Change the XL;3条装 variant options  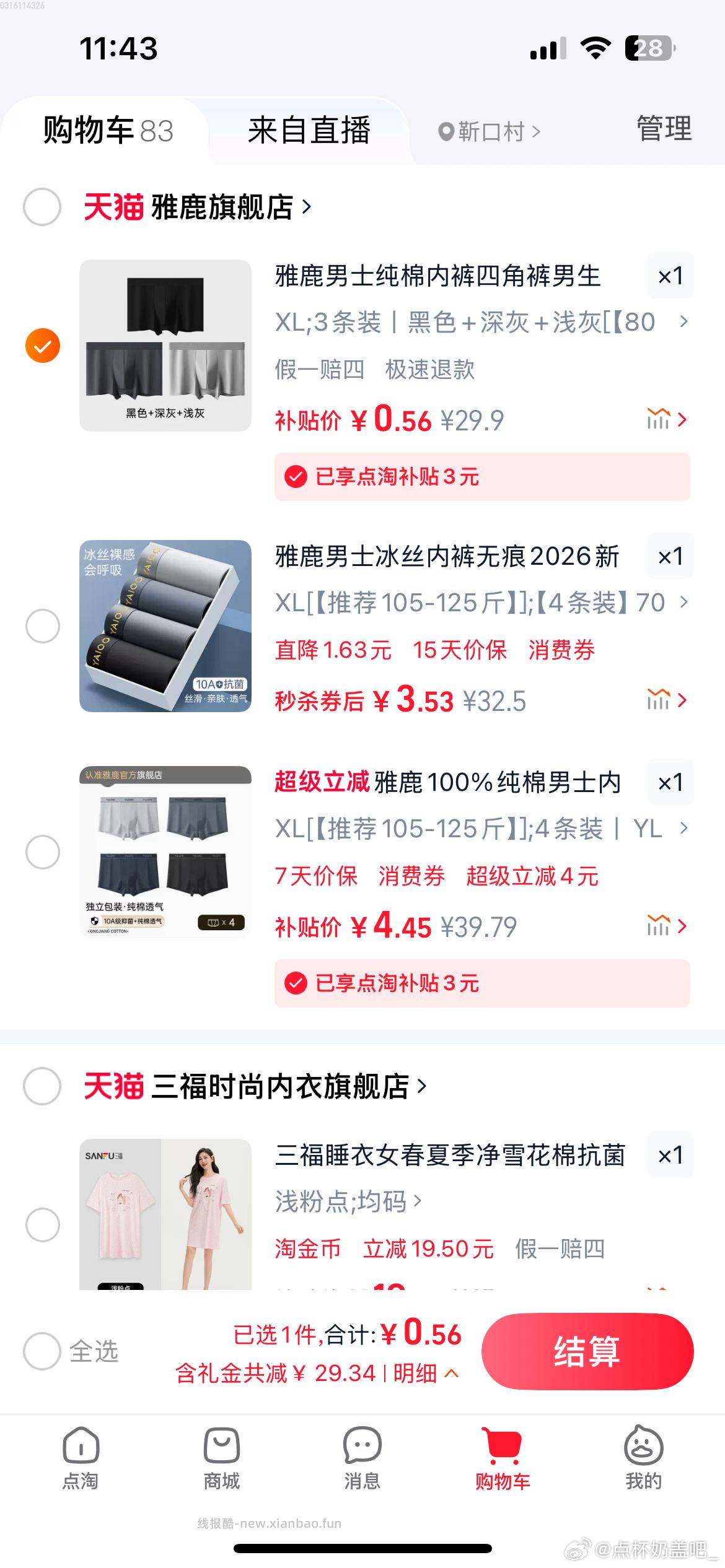coord(481,322)
